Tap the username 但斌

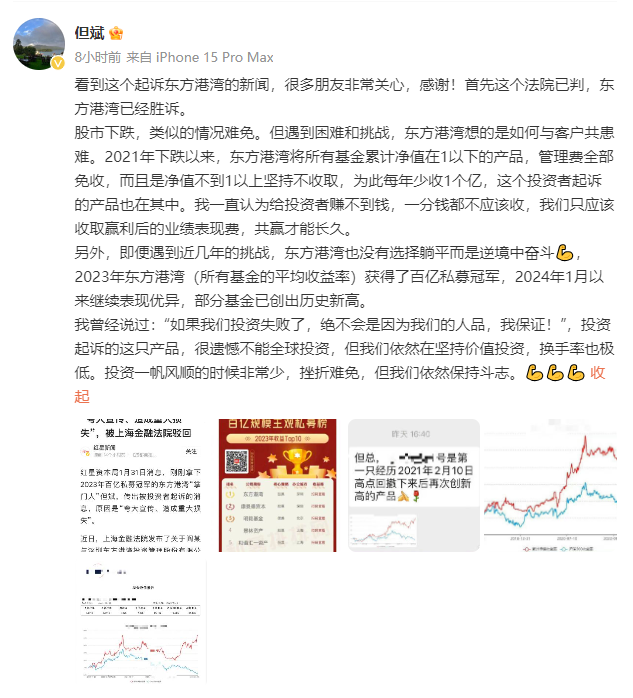click(93, 31)
